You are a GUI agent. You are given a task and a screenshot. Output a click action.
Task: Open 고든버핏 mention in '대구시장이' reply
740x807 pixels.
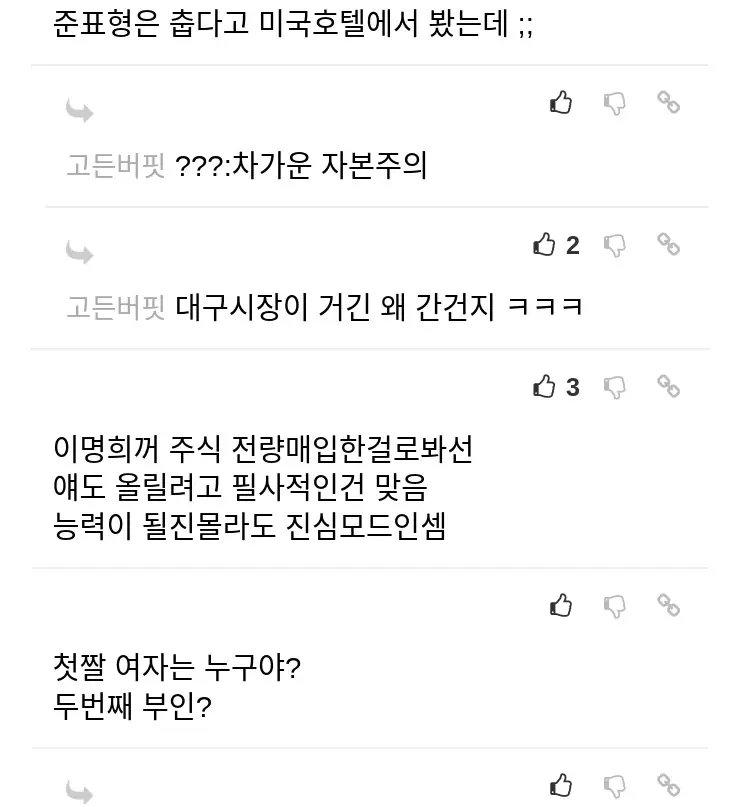tap(115, 307)
